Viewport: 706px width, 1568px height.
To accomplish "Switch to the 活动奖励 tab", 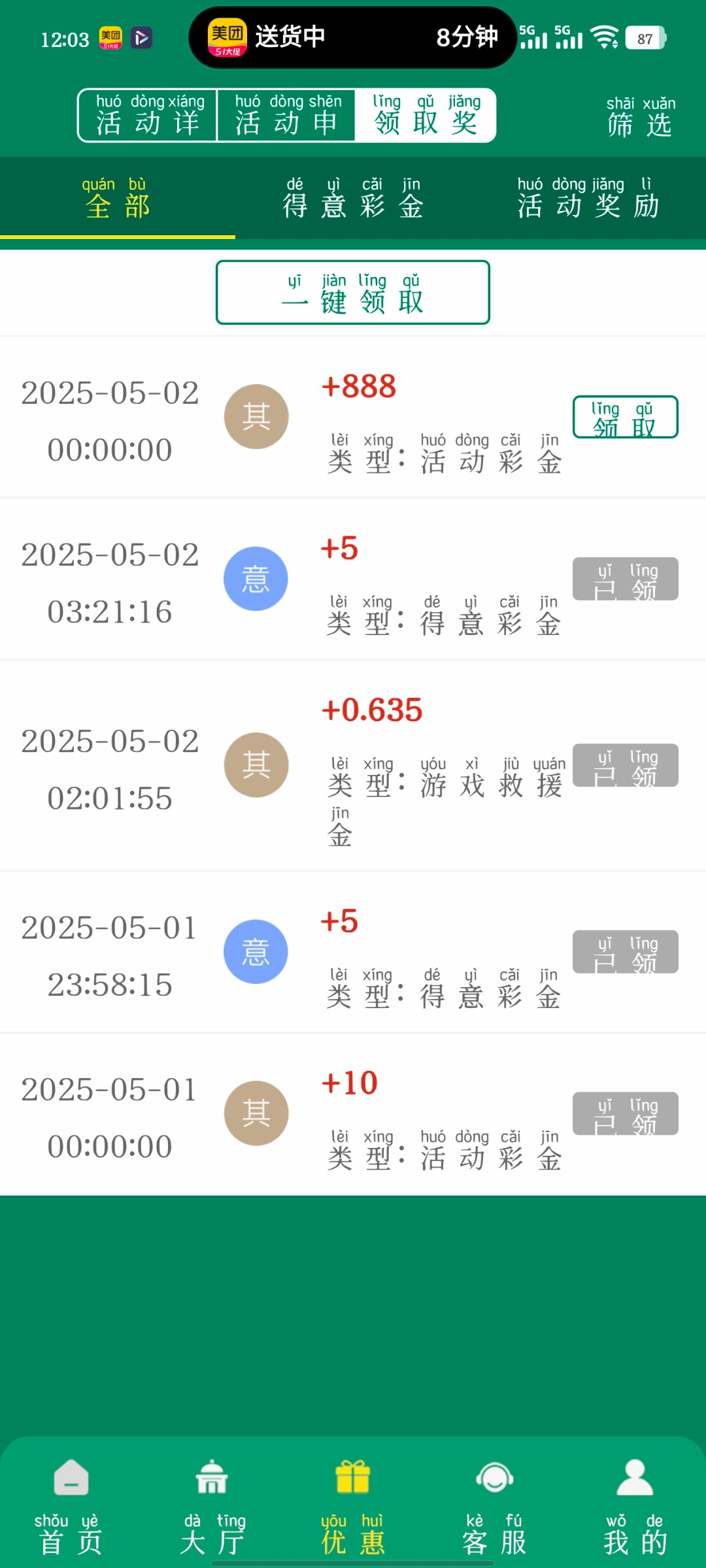I will pos(588,198).
